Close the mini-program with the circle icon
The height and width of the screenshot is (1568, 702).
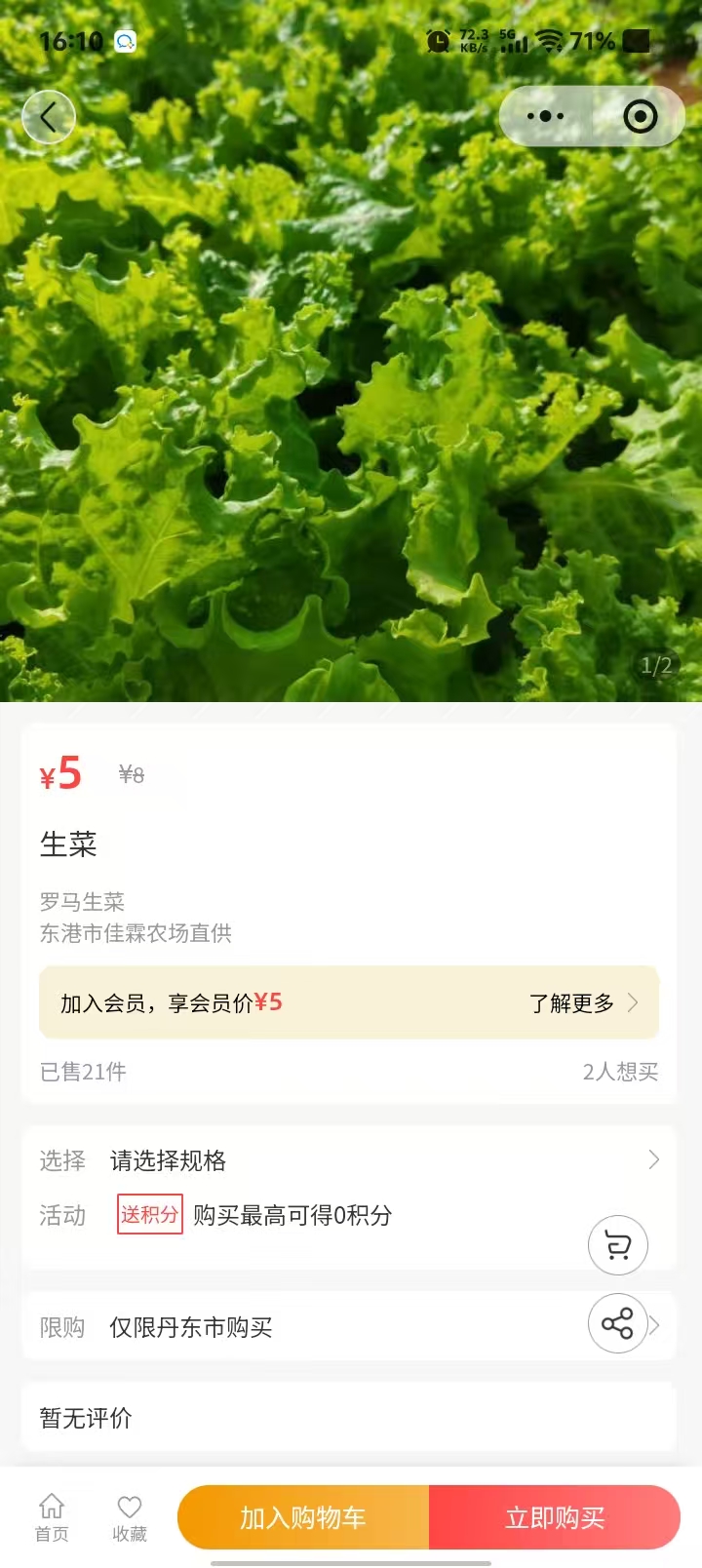click(x=640, y=117)
